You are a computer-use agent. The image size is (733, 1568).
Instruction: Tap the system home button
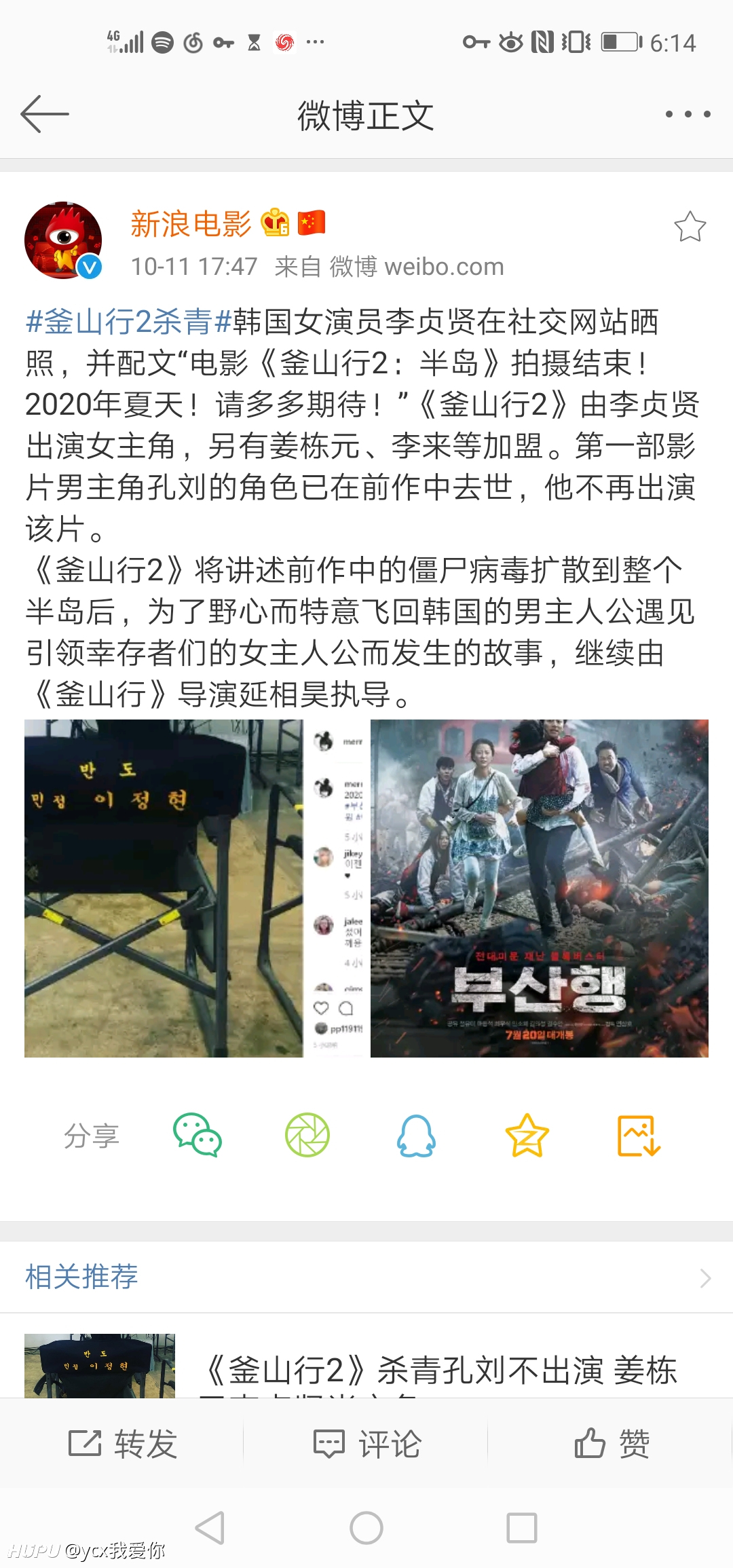366,1528
